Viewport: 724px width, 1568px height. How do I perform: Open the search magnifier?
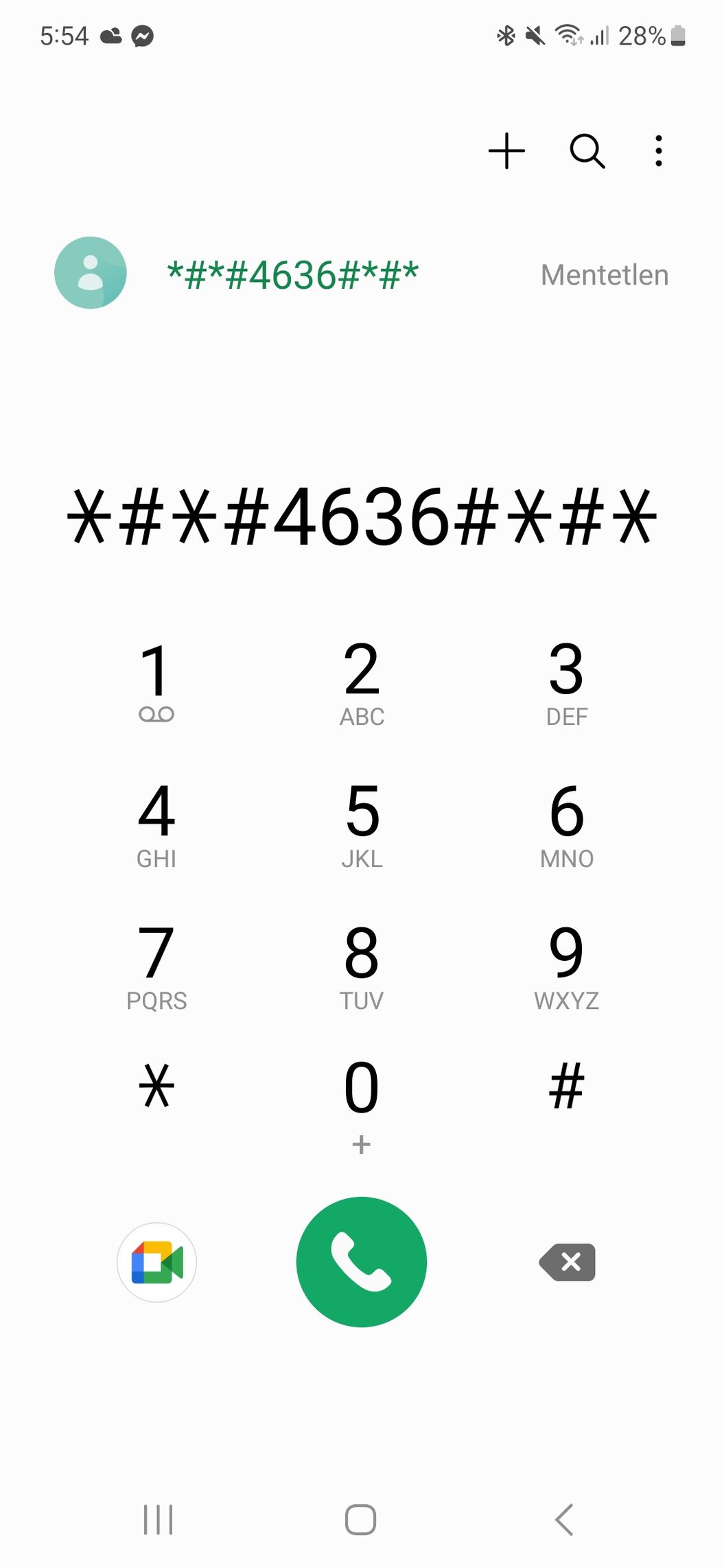coord(587,151)
